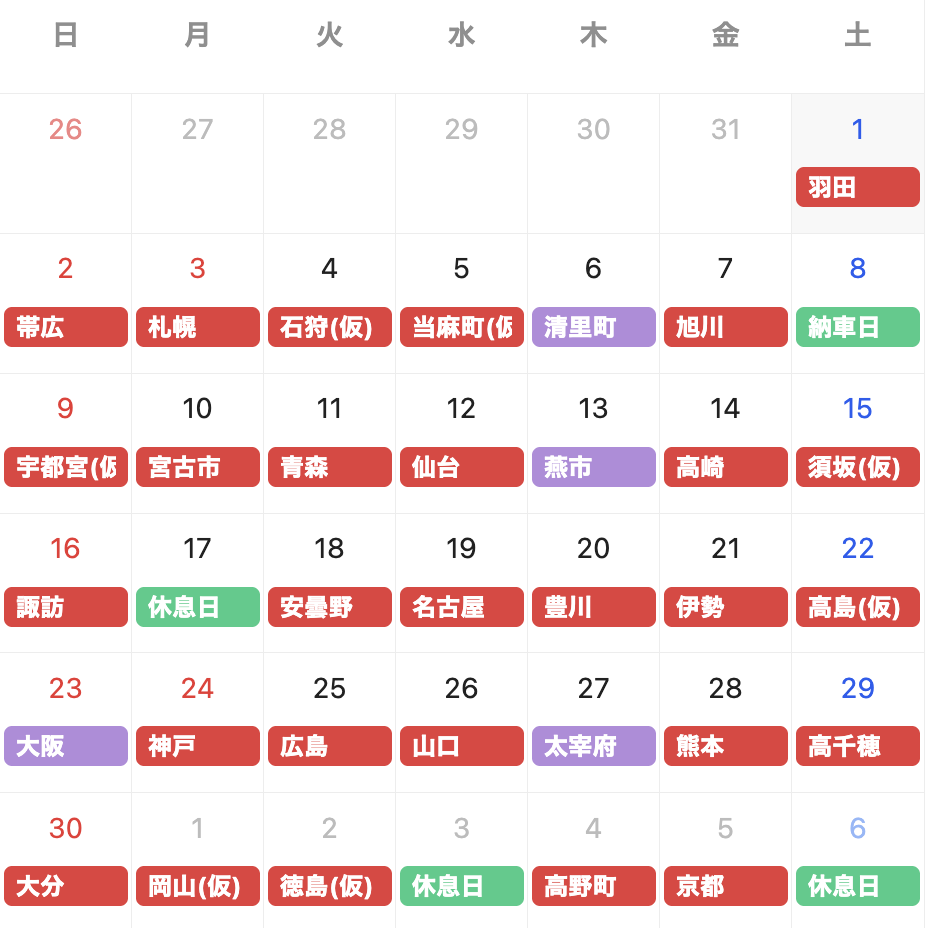
Task: Open the 納車日 event
Action: (857, 327)
